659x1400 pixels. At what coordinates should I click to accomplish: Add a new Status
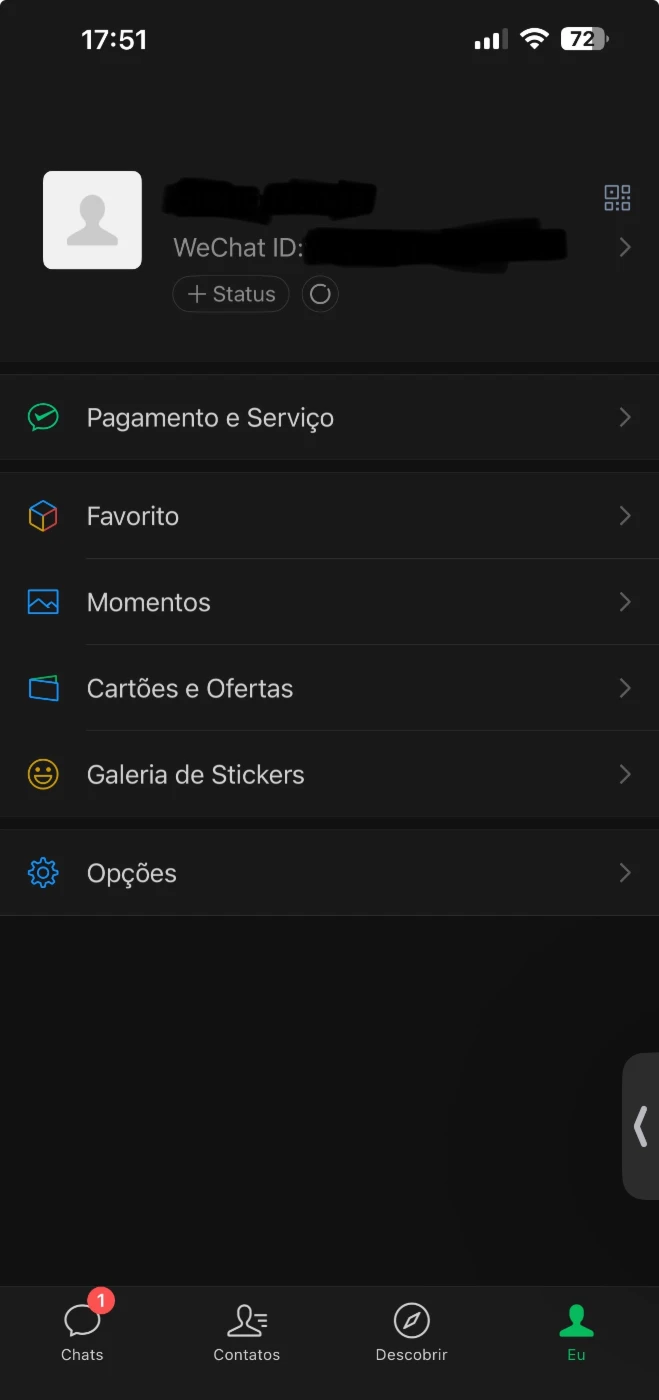click(x=231, y=294)
